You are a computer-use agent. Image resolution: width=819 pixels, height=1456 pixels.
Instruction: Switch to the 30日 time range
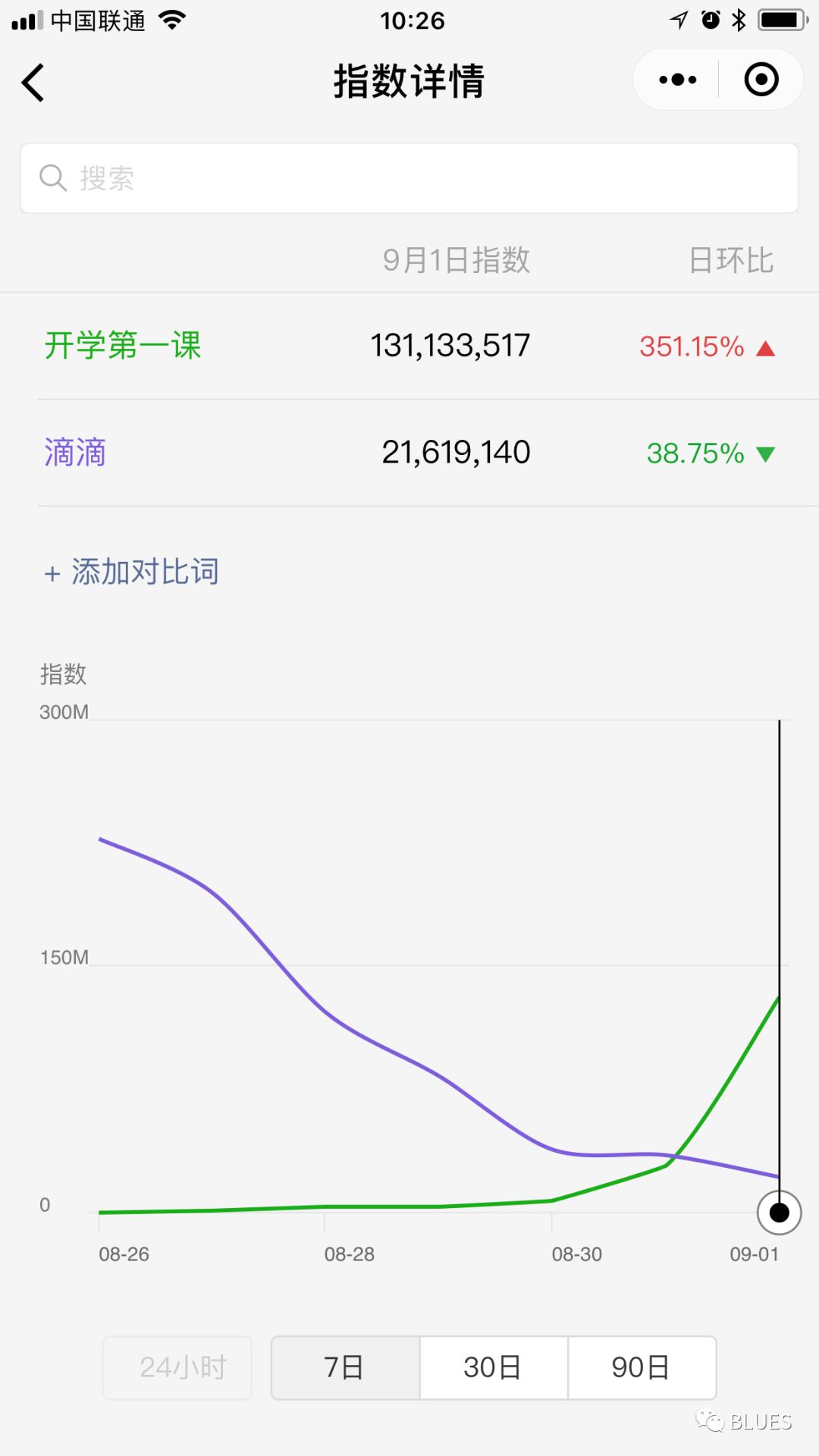494,1367
